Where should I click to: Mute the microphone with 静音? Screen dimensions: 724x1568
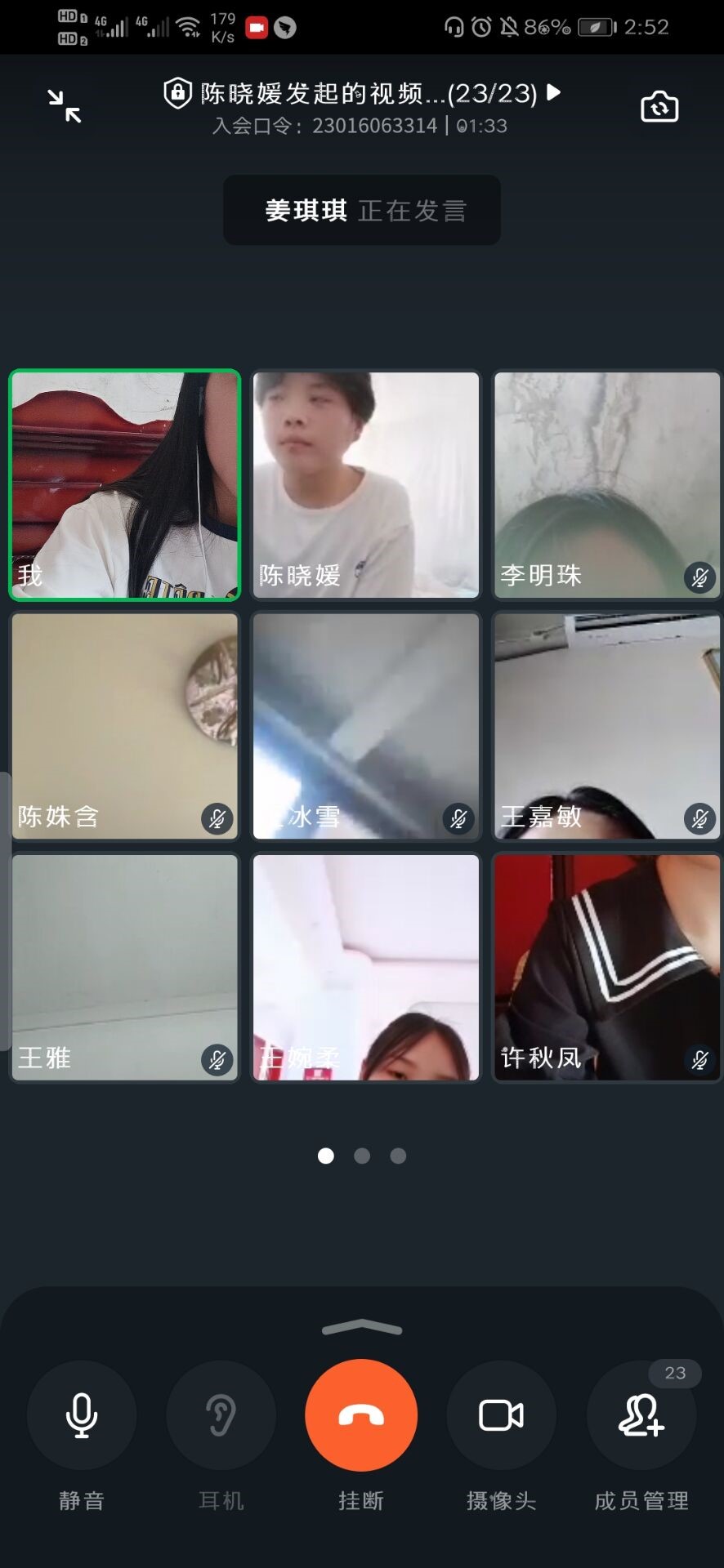click(x=82, y=1415)
